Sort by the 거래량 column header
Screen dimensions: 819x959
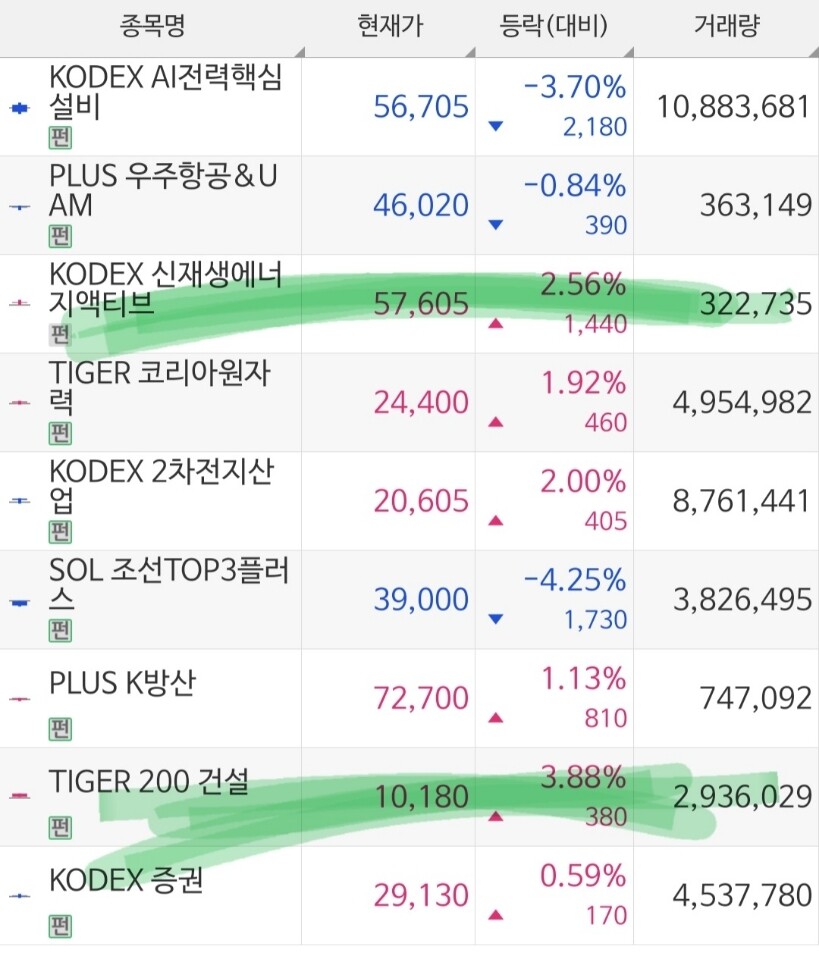726,28
